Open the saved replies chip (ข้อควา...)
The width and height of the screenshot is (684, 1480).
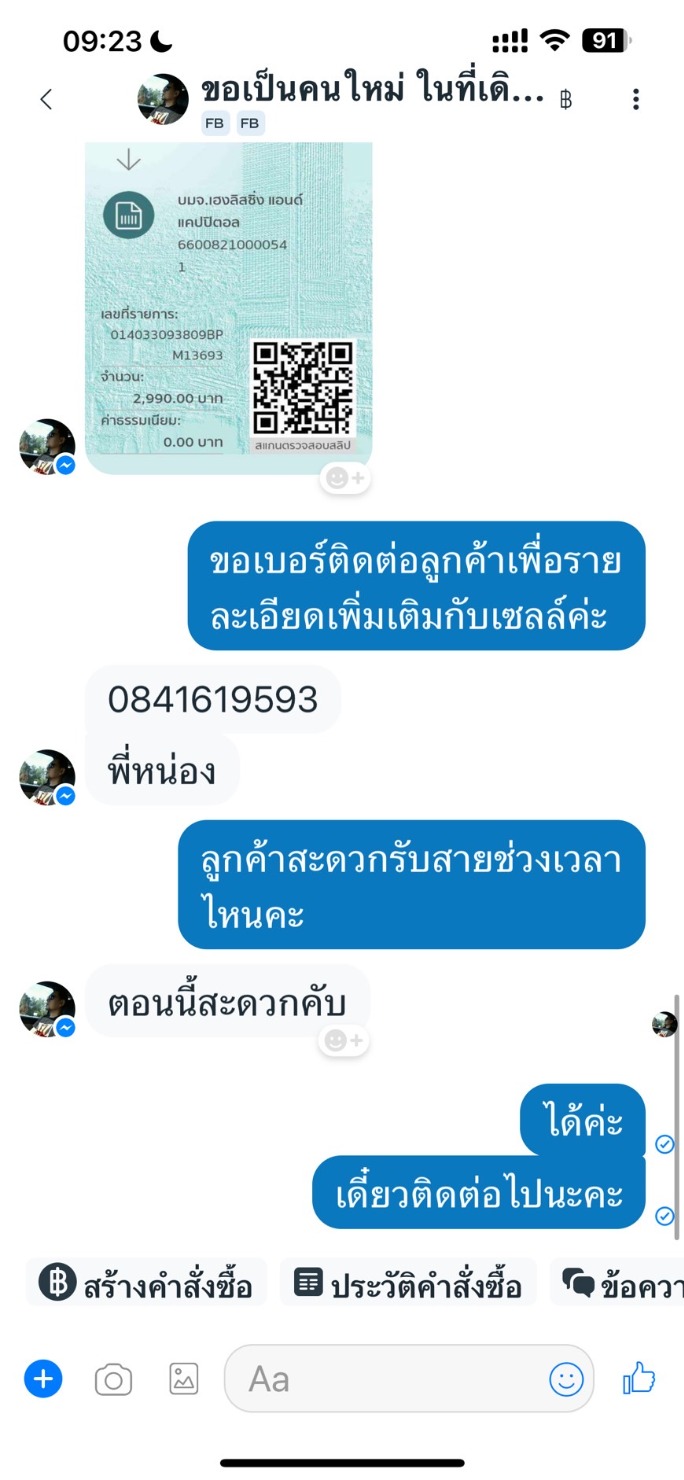tap(620, 1284)
